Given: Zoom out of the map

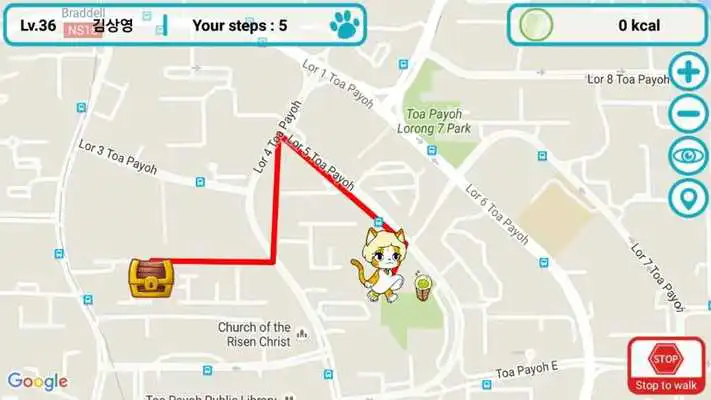Looking at the screenshot, I should [x=688, y=114].
